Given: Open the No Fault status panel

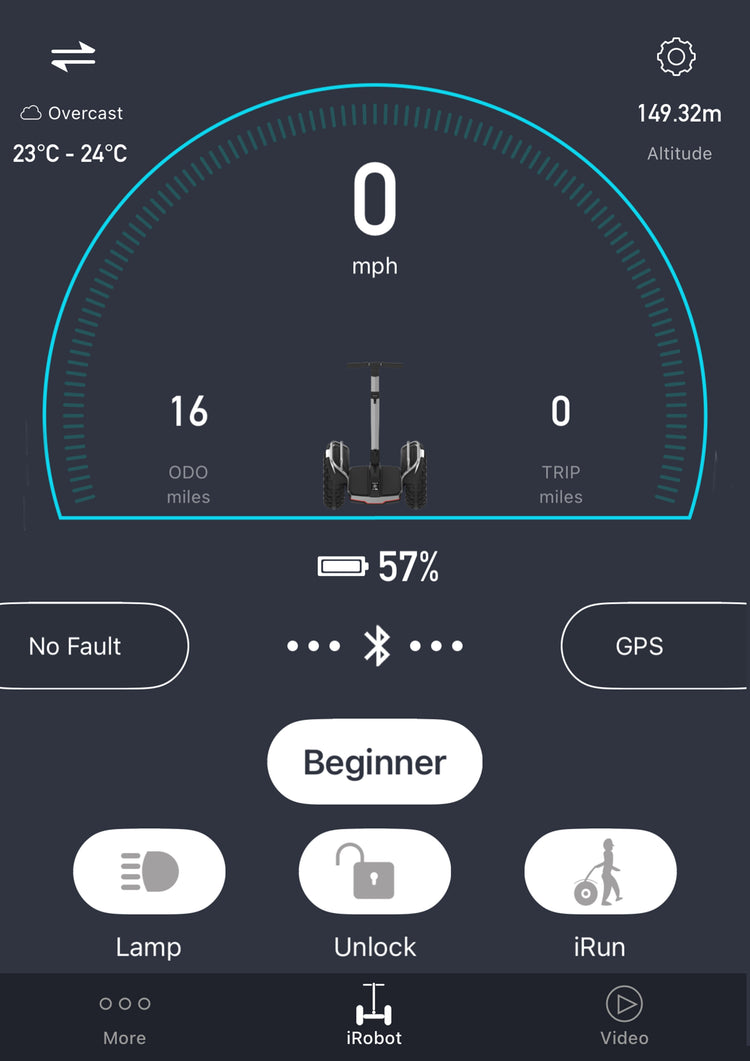Looking at the screenshot, I should (x=90, y=646).
